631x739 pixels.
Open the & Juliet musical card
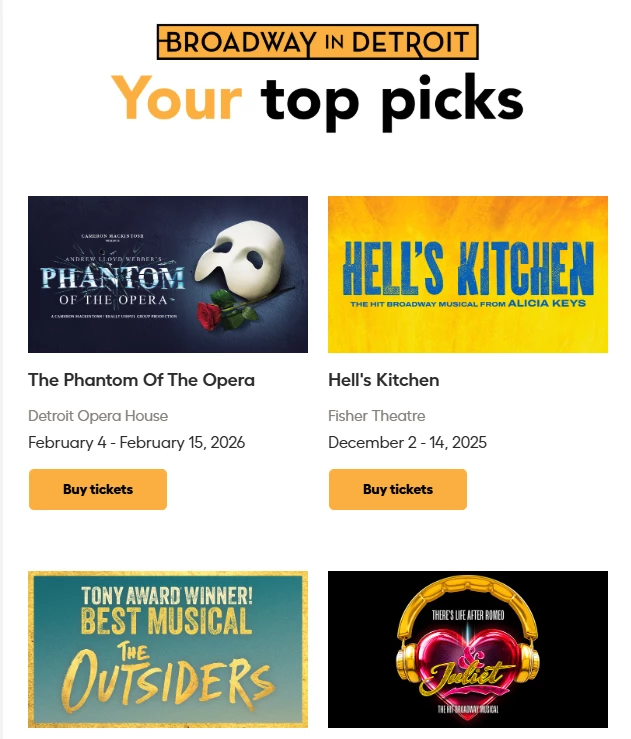click(x=468, y=649)
